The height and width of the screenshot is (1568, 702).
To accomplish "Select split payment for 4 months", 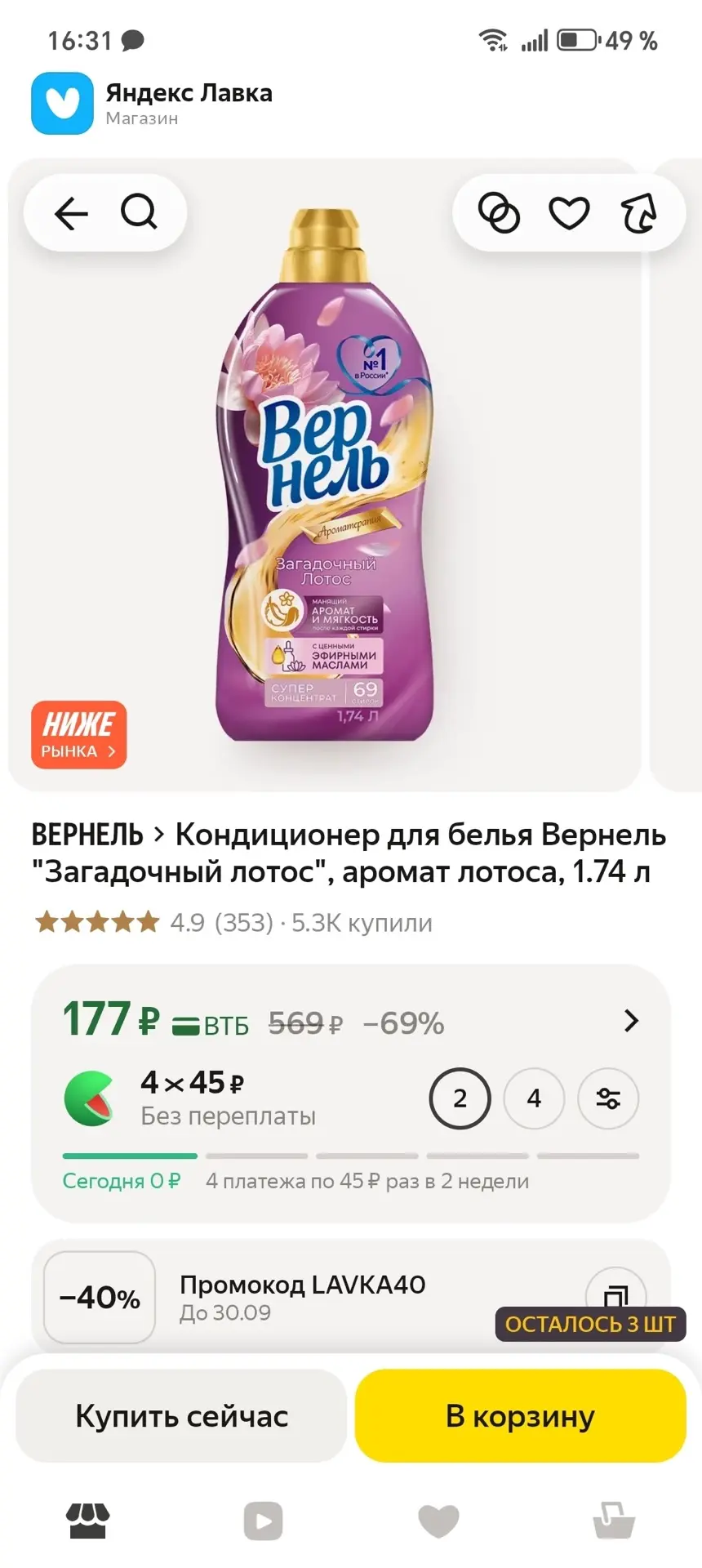I will pos(534,1098).
